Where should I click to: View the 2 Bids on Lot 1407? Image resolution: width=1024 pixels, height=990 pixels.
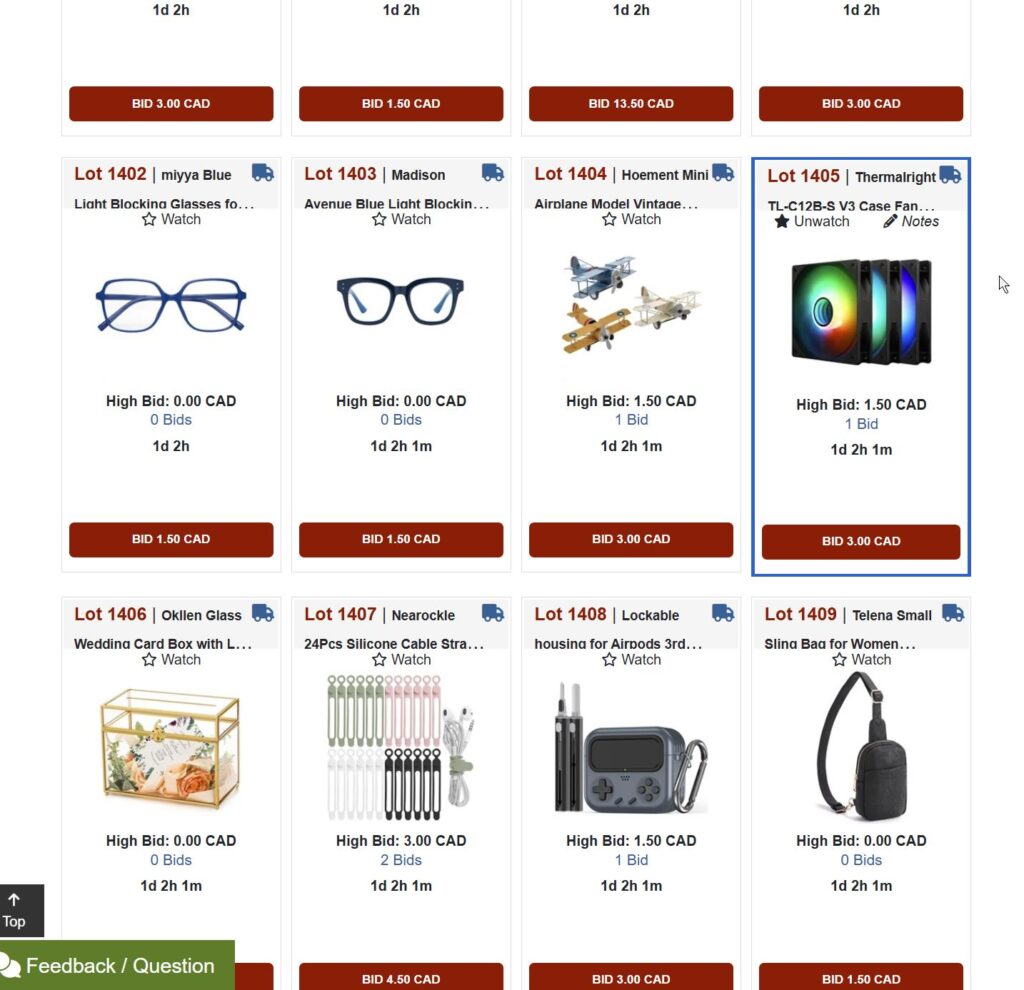[x=401, y=860]
